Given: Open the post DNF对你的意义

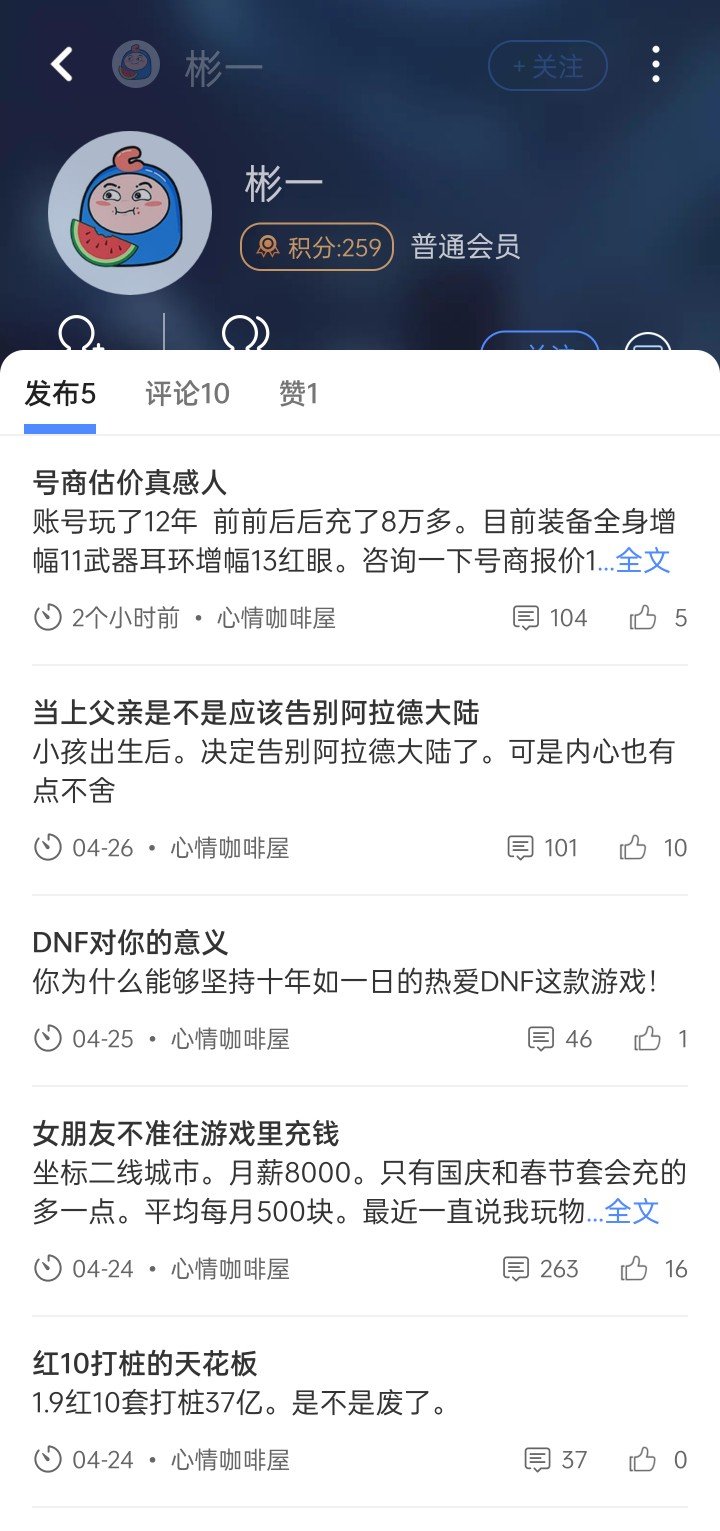Looking at the screenshot, I should point(130,942).
